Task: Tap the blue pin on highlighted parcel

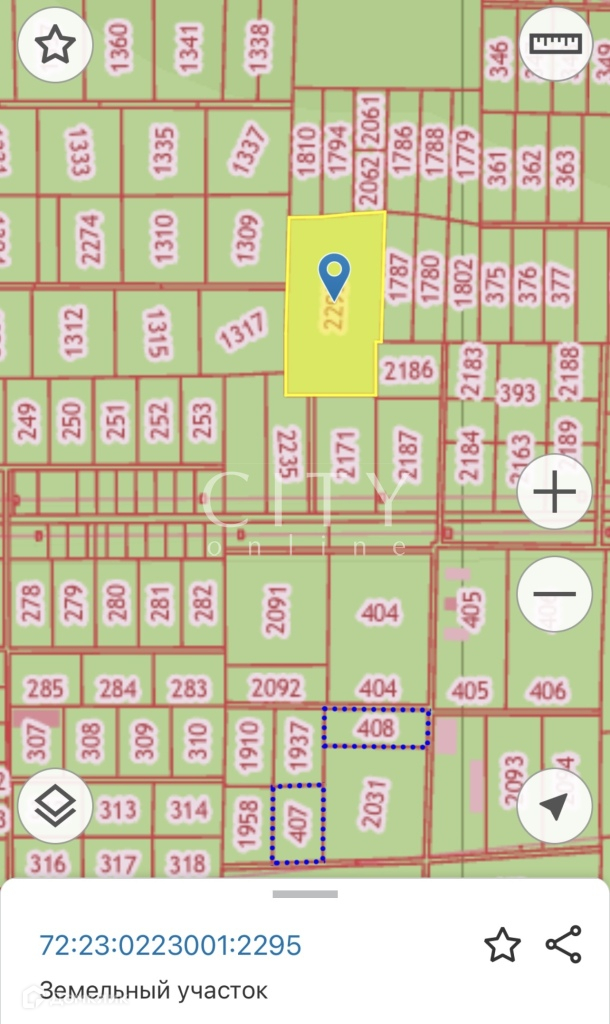Action: click(x=334, y=271)
